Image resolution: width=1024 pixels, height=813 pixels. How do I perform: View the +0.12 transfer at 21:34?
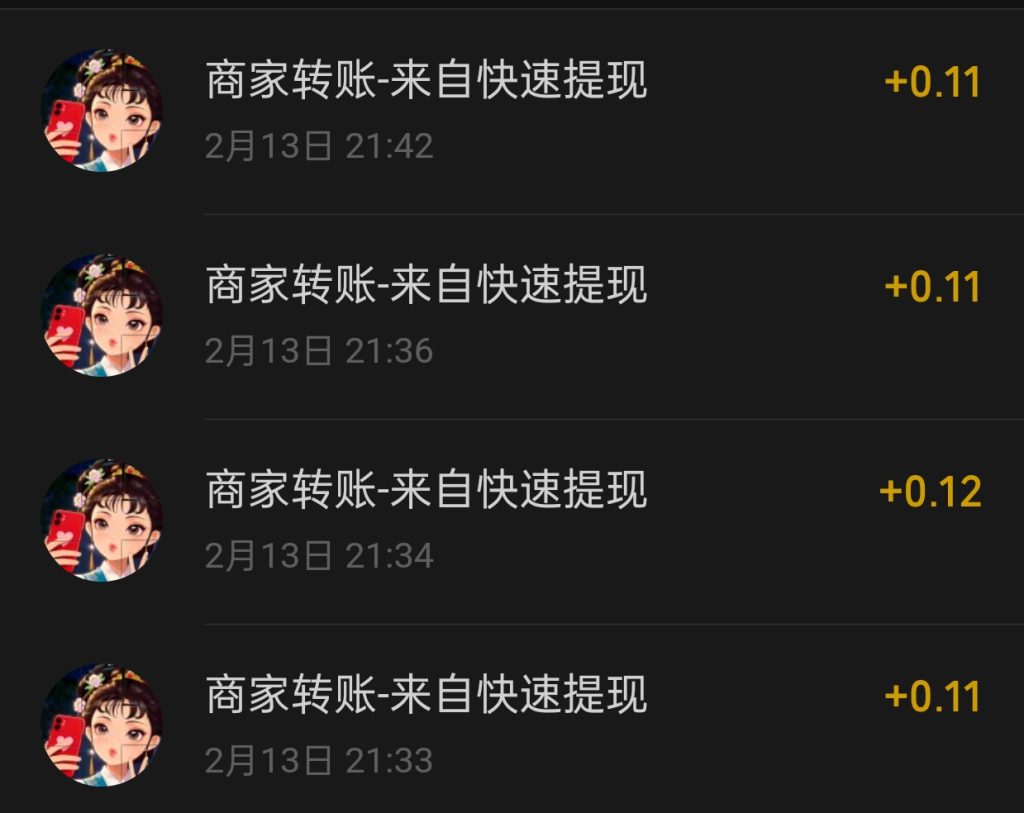click(512, 520)
